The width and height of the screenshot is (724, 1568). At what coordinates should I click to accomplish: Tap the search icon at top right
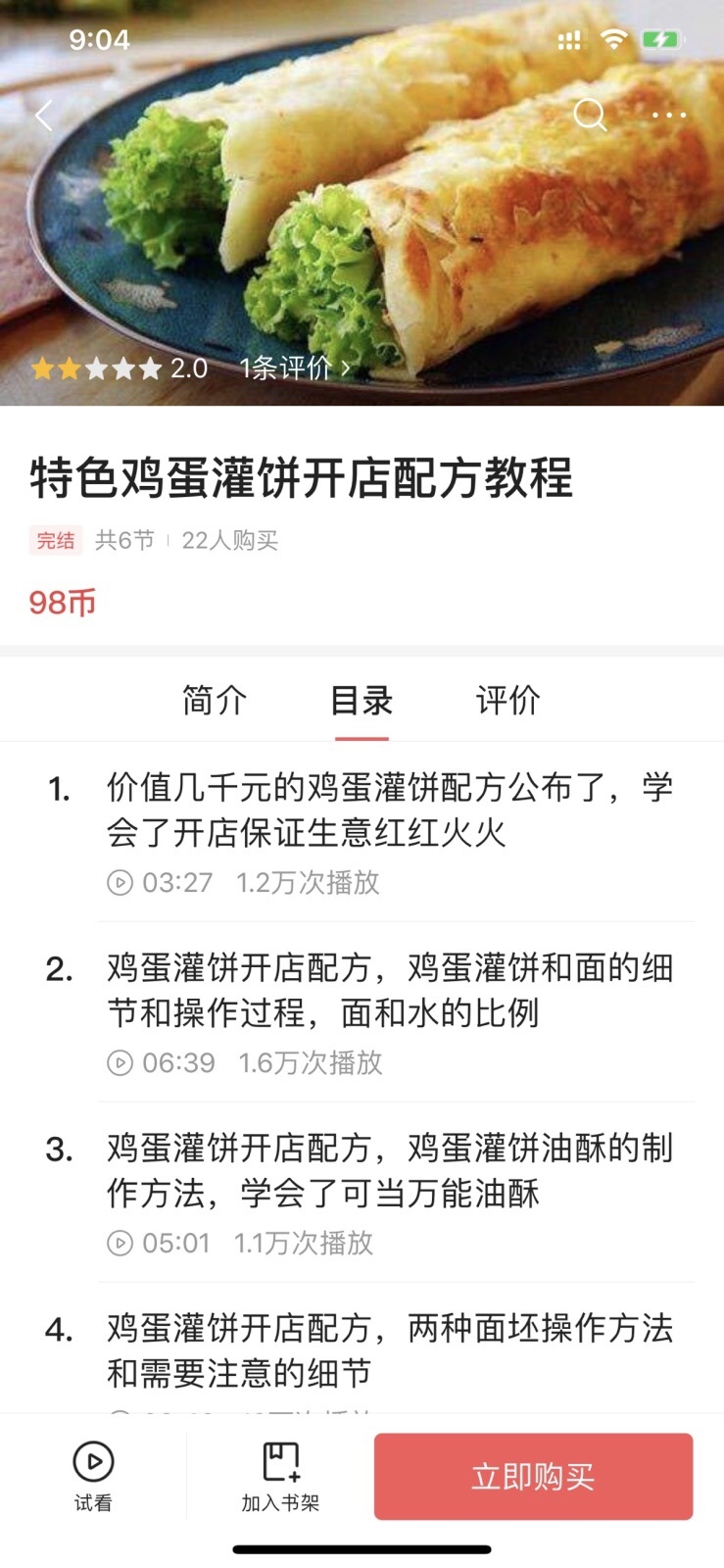(x=591, y=115)
